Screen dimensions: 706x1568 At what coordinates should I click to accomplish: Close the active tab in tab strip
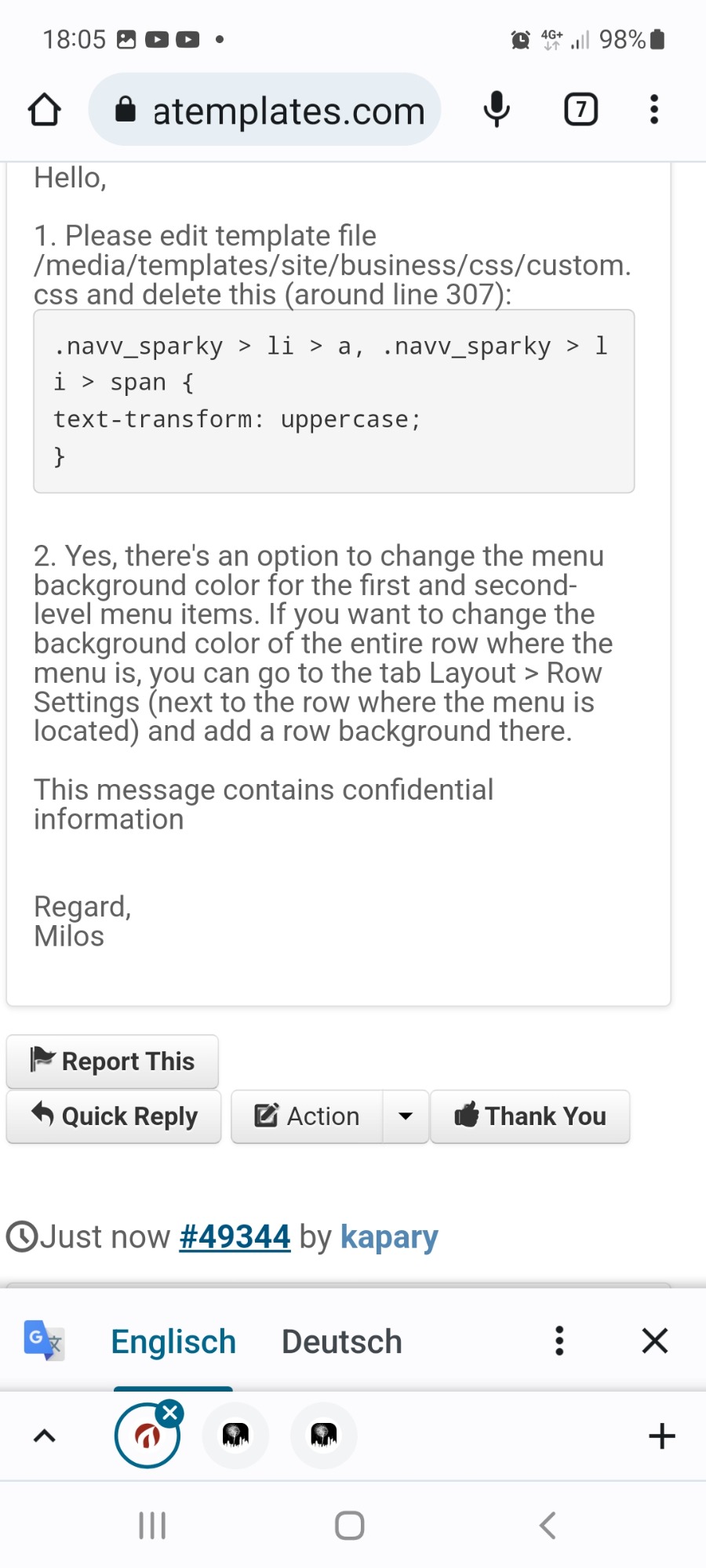tap(169, 1414)
